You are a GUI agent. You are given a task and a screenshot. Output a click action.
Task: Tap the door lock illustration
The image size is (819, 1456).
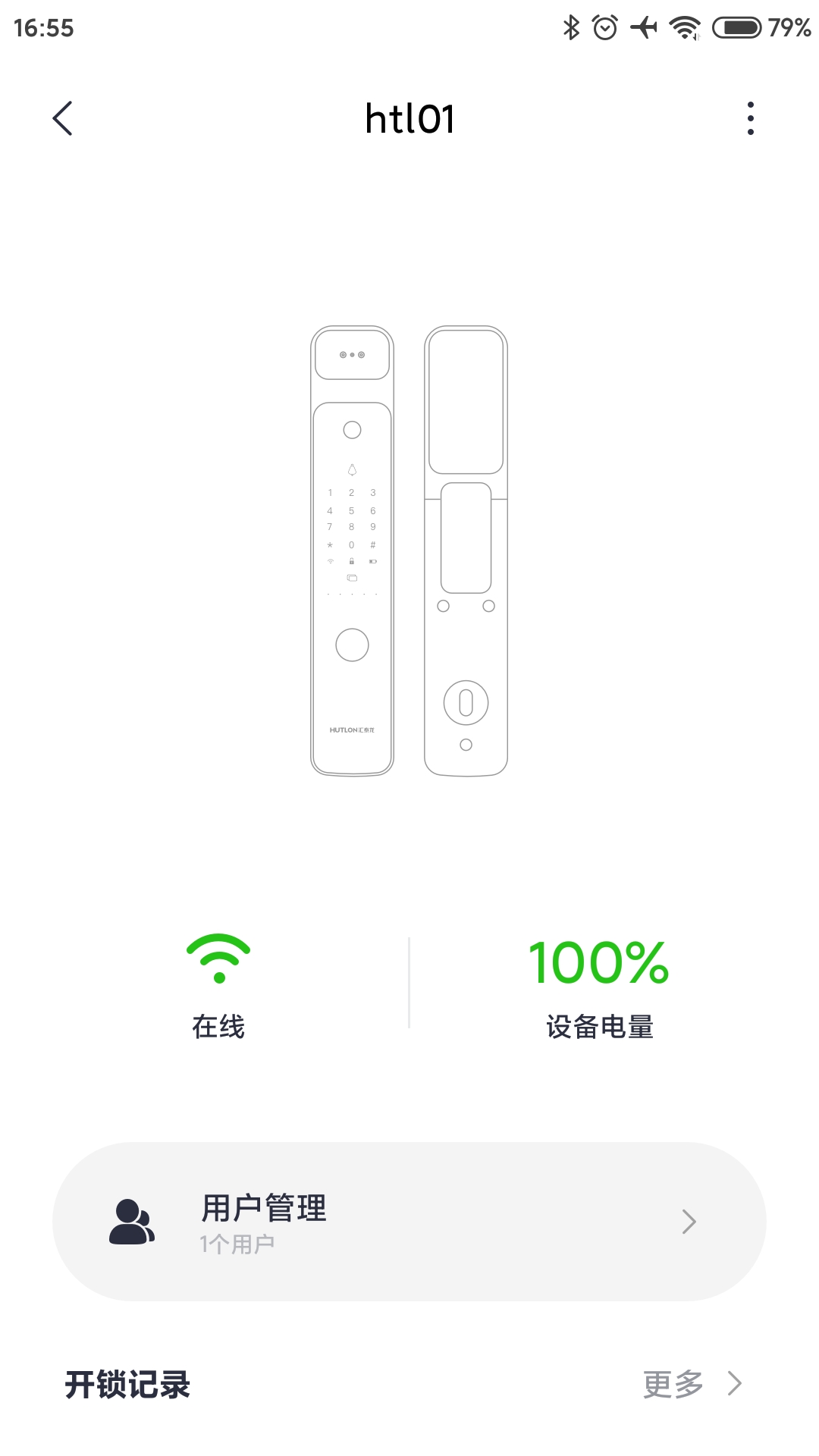[409, 546]
